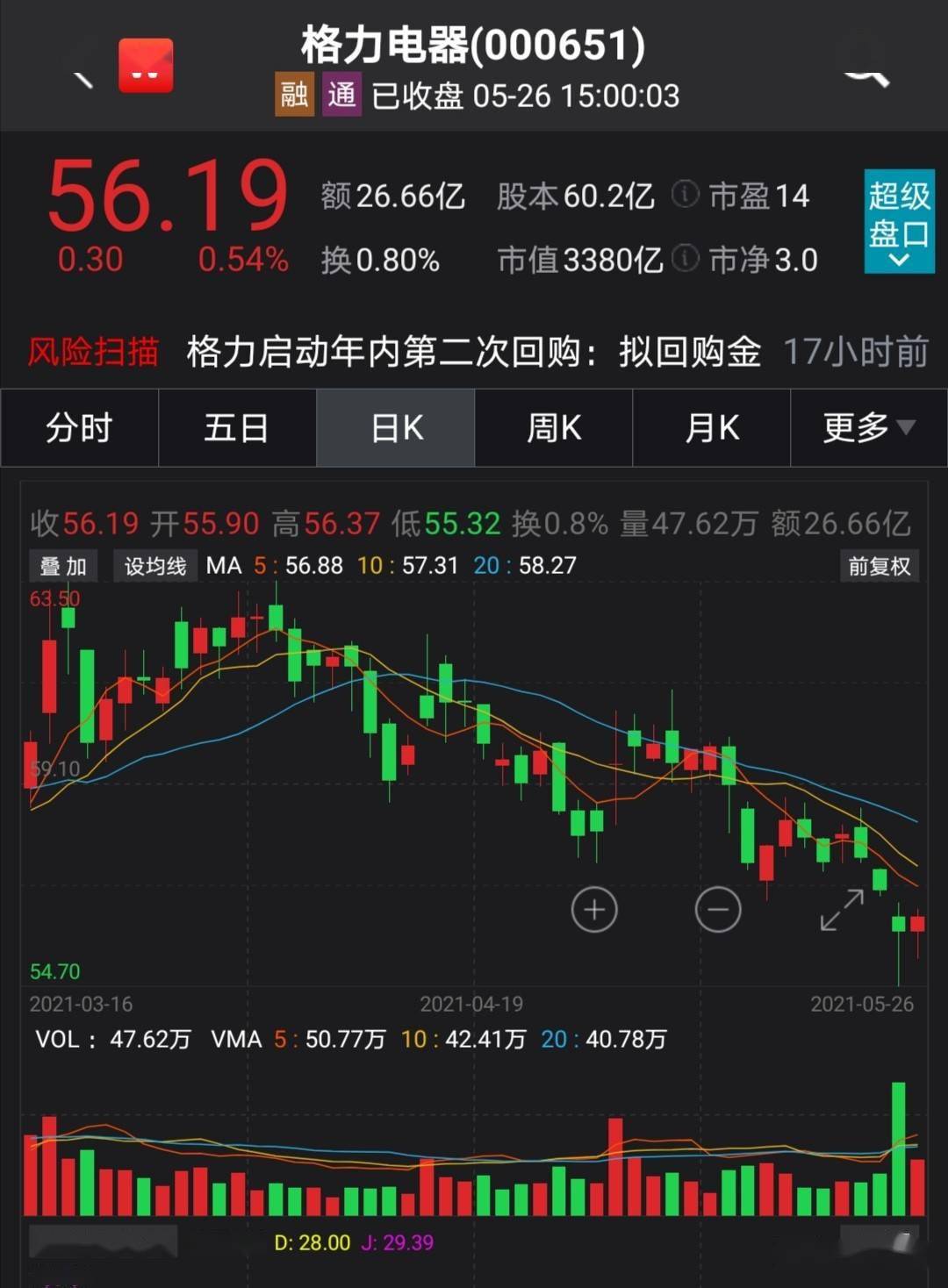Tap the 叠加 overlay button
This screenshot has width=948, height=1288.
(63, 566)
